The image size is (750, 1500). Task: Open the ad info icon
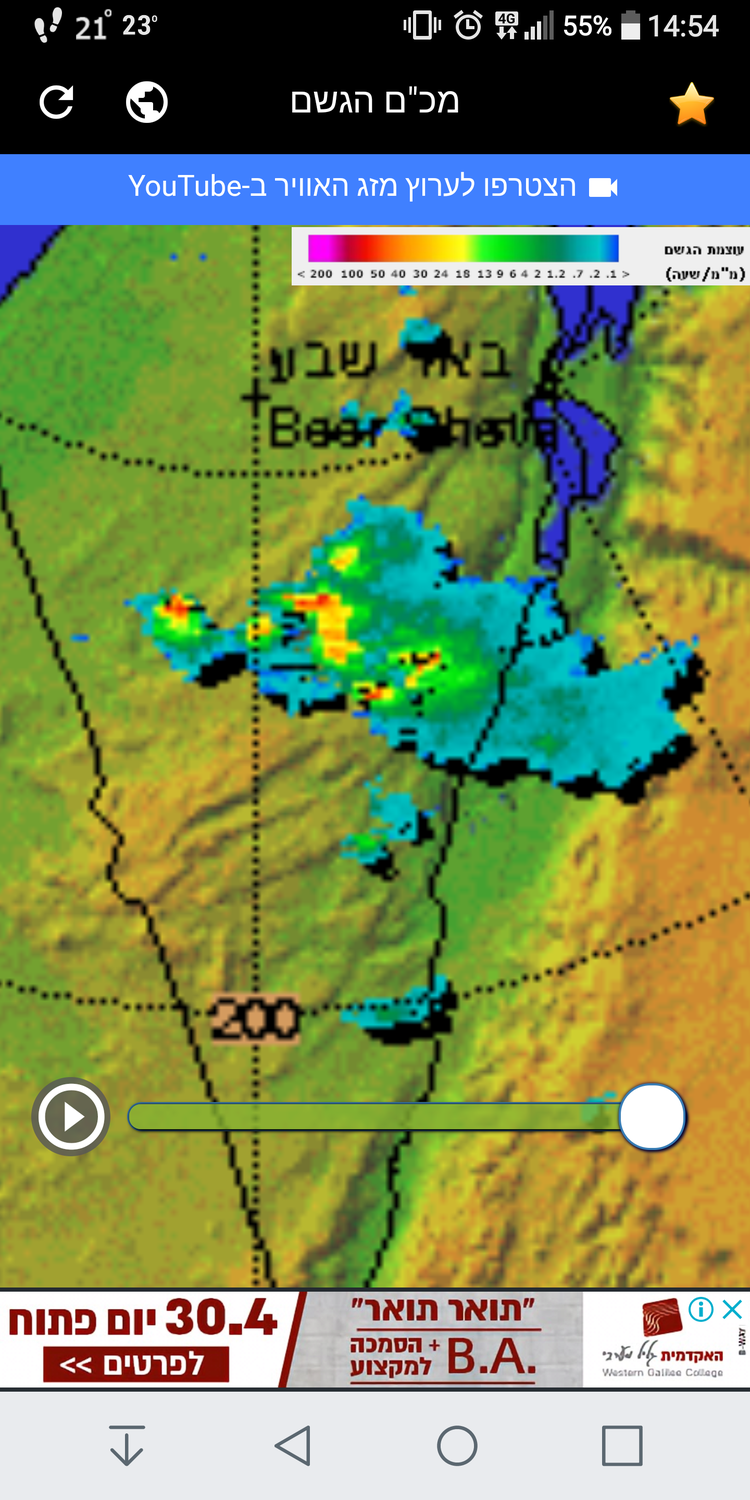coord(701,1308)
